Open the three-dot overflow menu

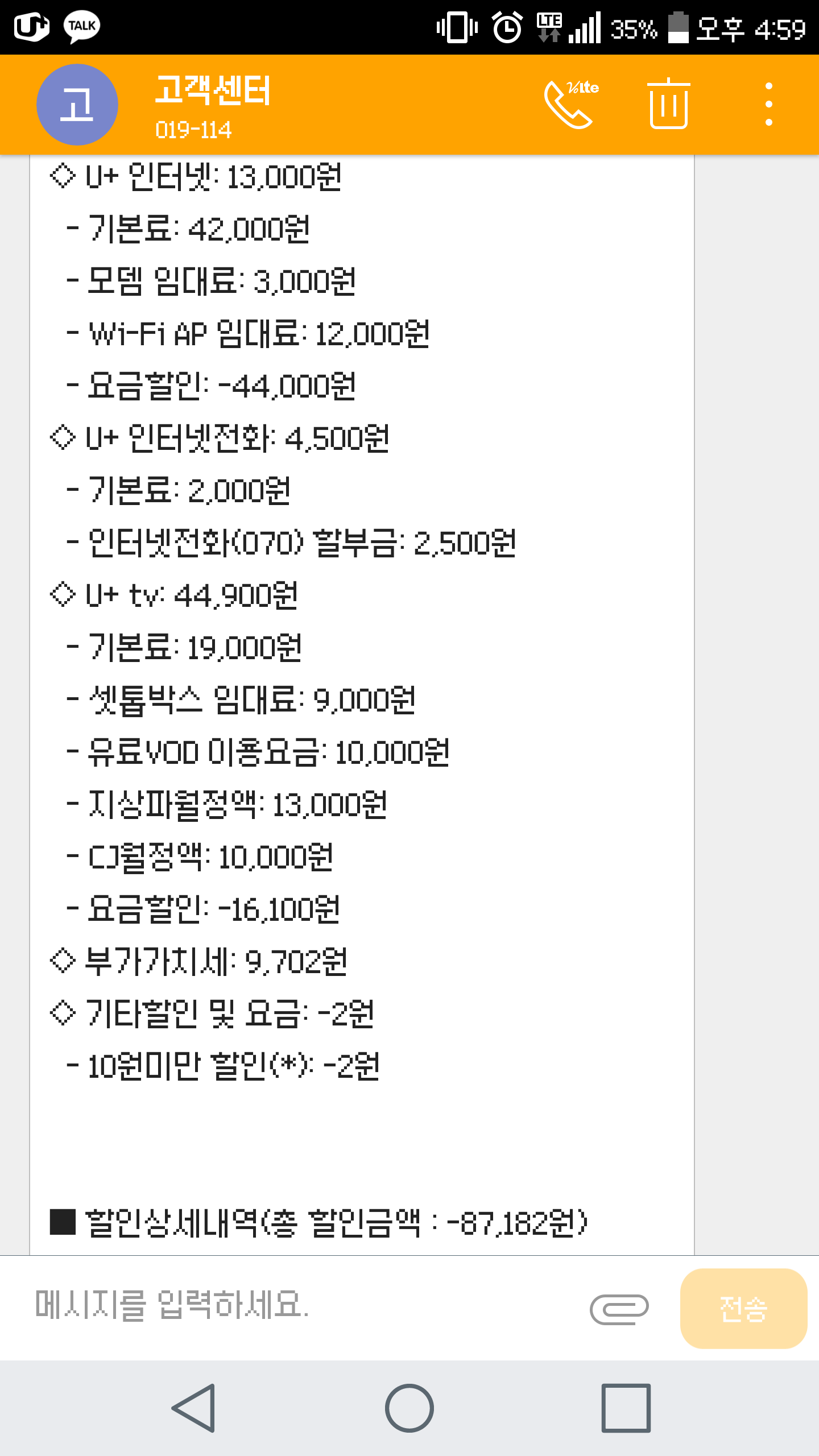(768, 105)
